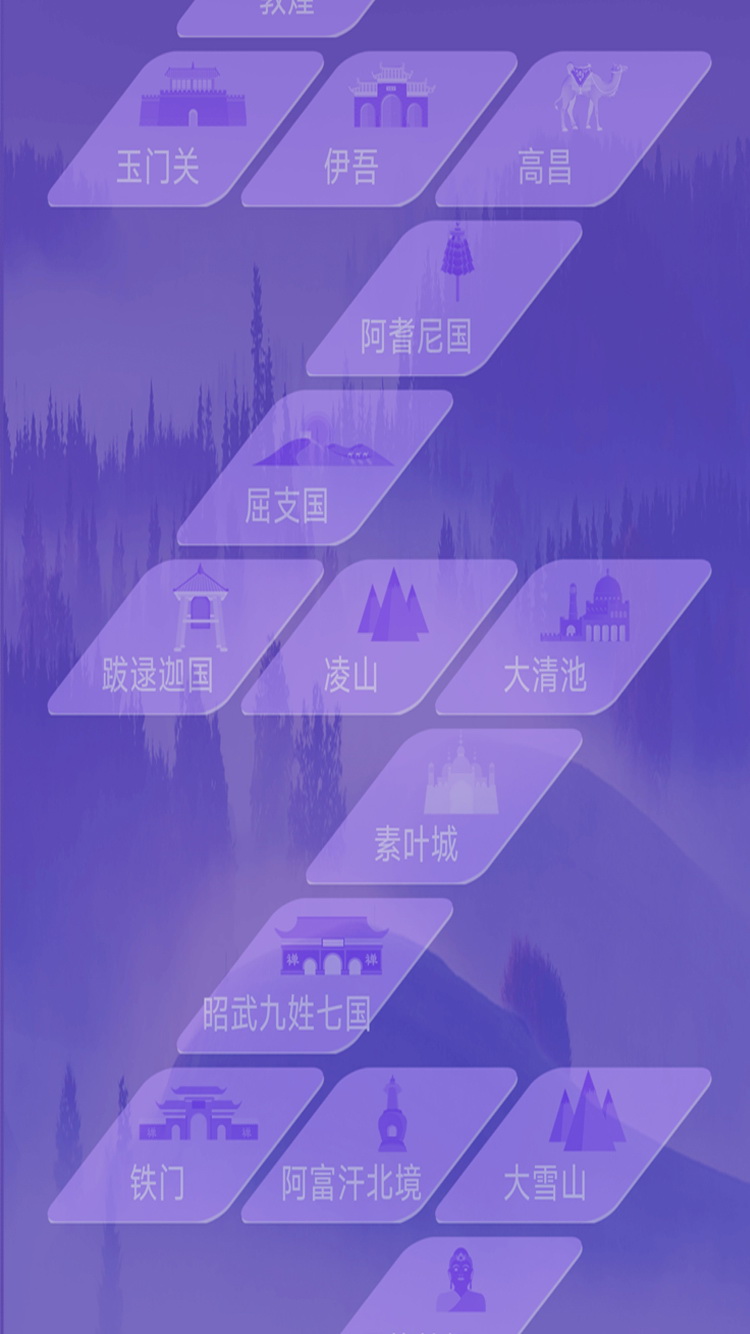Open the 凌山 mountain tile
Viewport: 750px width, 1334px height.
pyautogui.click(x=379, y=638)
